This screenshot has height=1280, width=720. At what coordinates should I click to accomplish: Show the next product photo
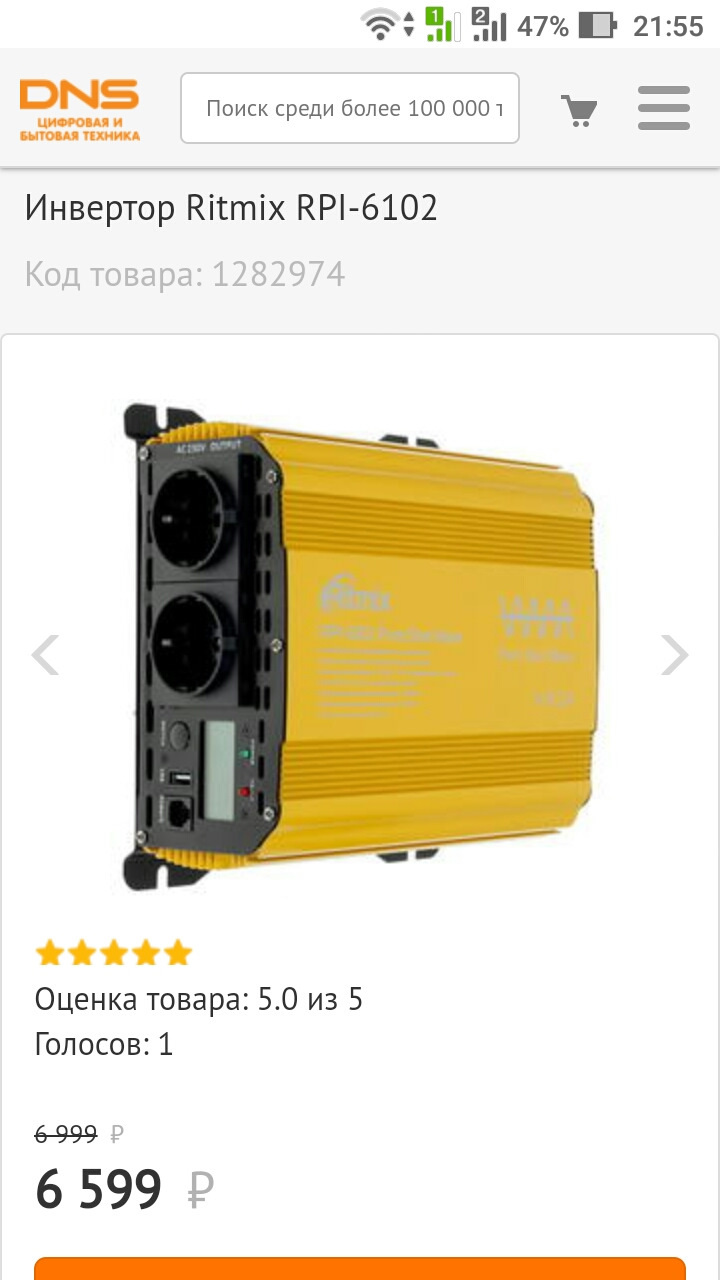pyautogui.click(x=675, y=655)
